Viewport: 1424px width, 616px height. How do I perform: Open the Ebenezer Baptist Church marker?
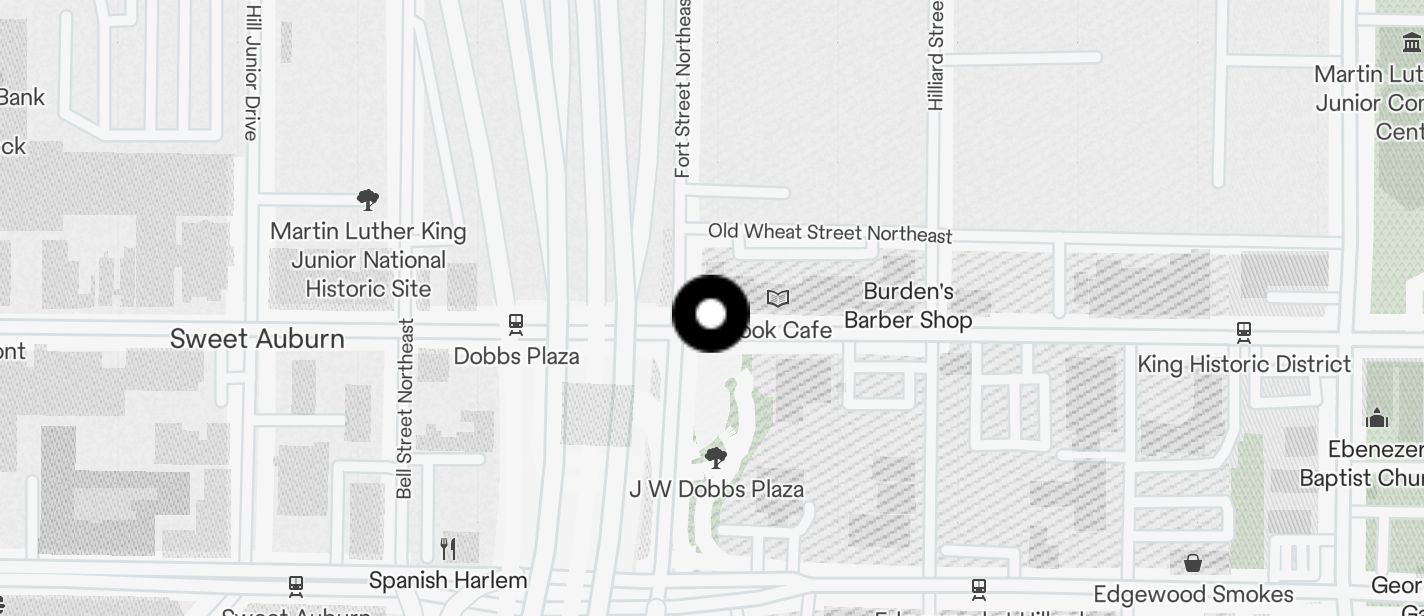(1377, 417)
